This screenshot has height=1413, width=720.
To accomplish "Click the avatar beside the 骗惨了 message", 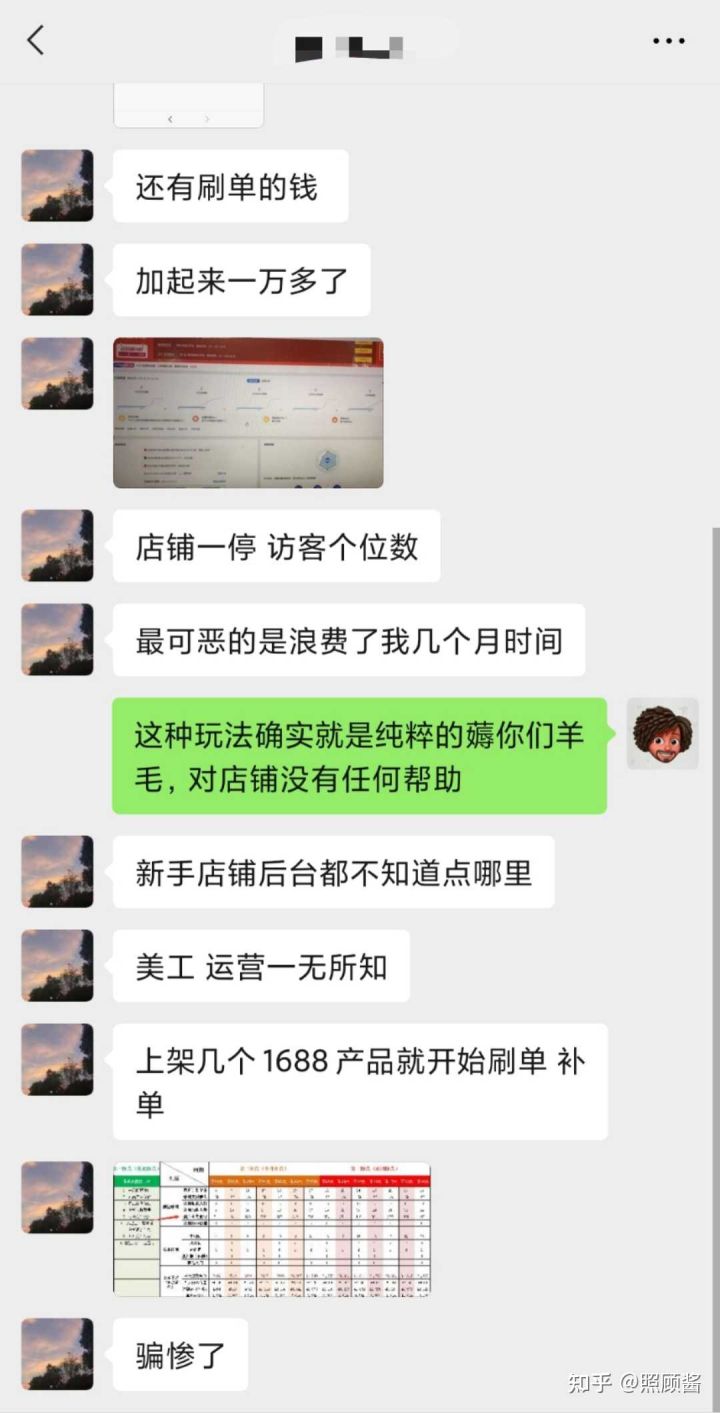I will click(x=57, y=1353).
